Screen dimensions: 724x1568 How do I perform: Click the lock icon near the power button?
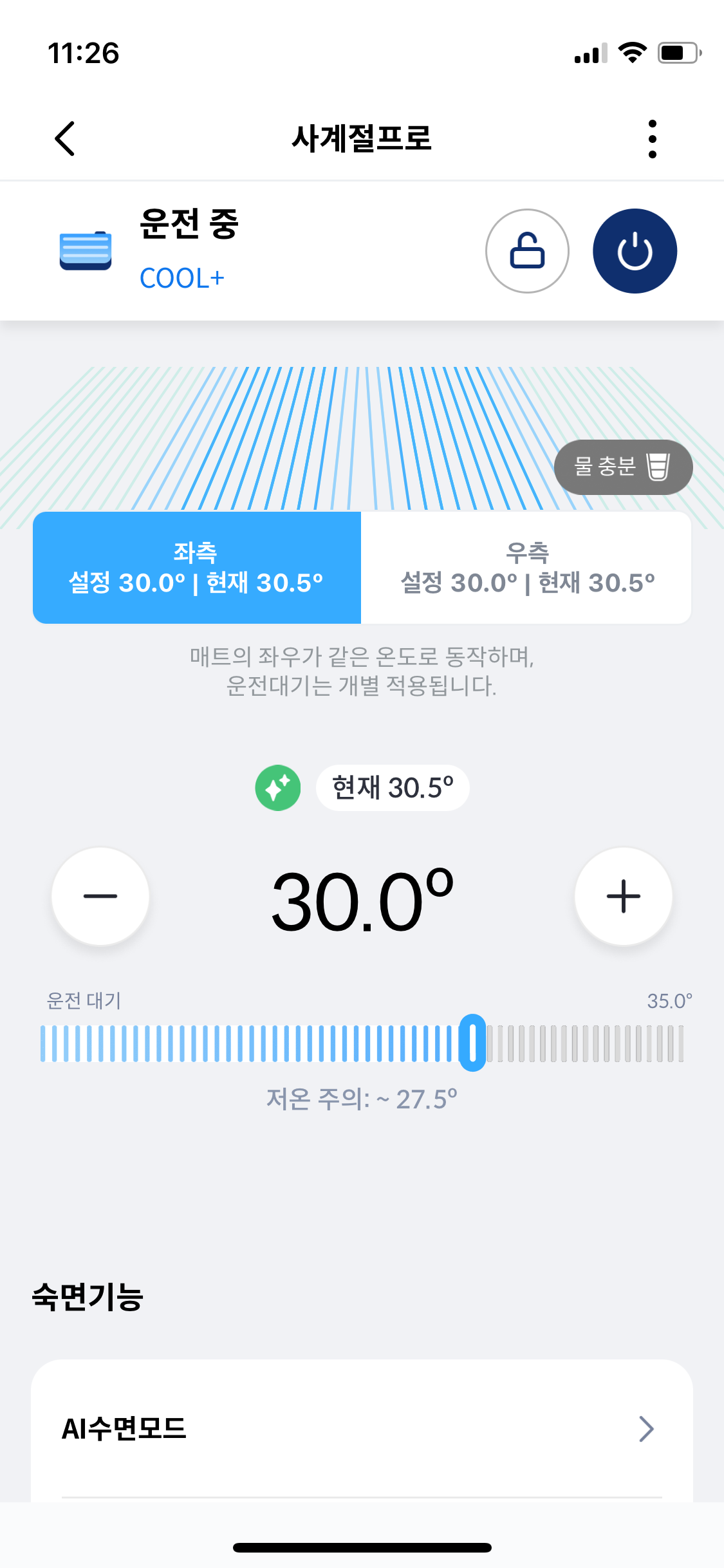pyautogui.click(x=527, y=251)
